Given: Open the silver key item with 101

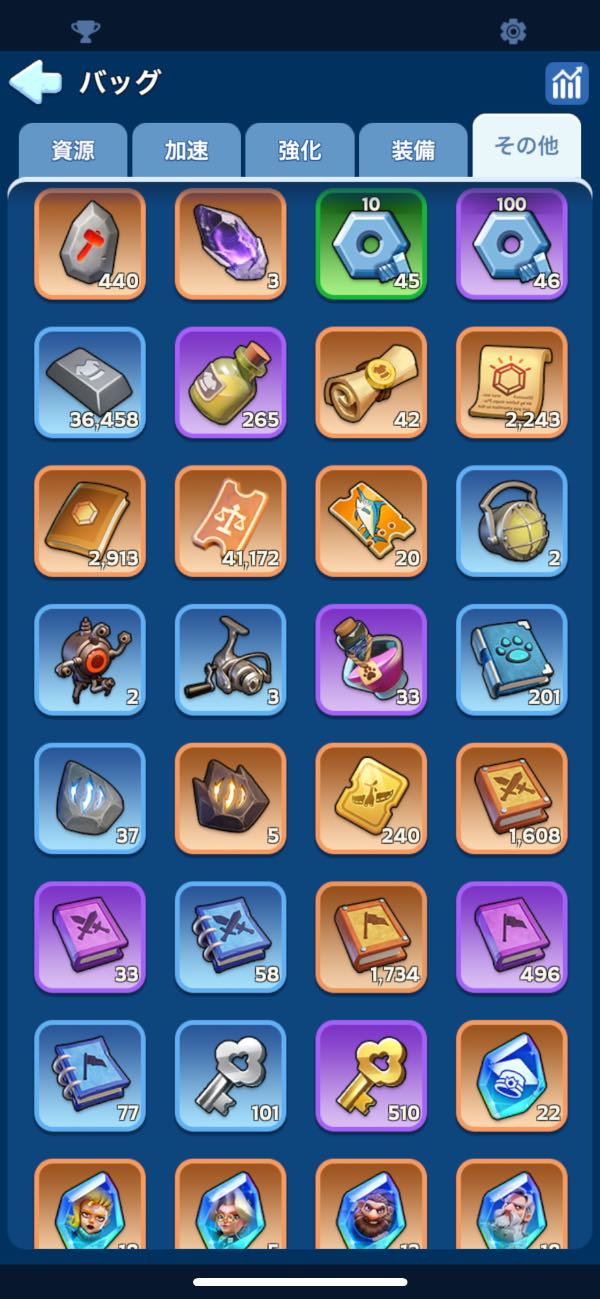Looking at the screenshot, I should (230, 1075).
